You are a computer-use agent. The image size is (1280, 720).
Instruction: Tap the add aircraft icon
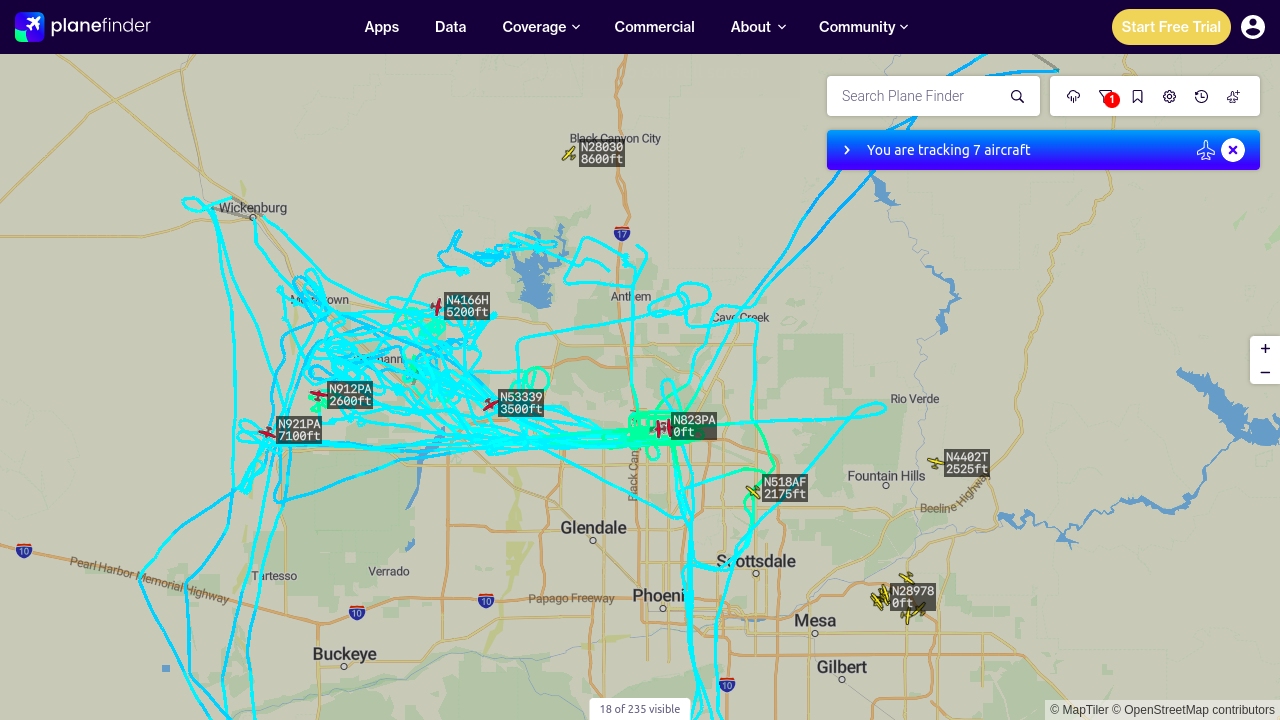(1234, 96)
